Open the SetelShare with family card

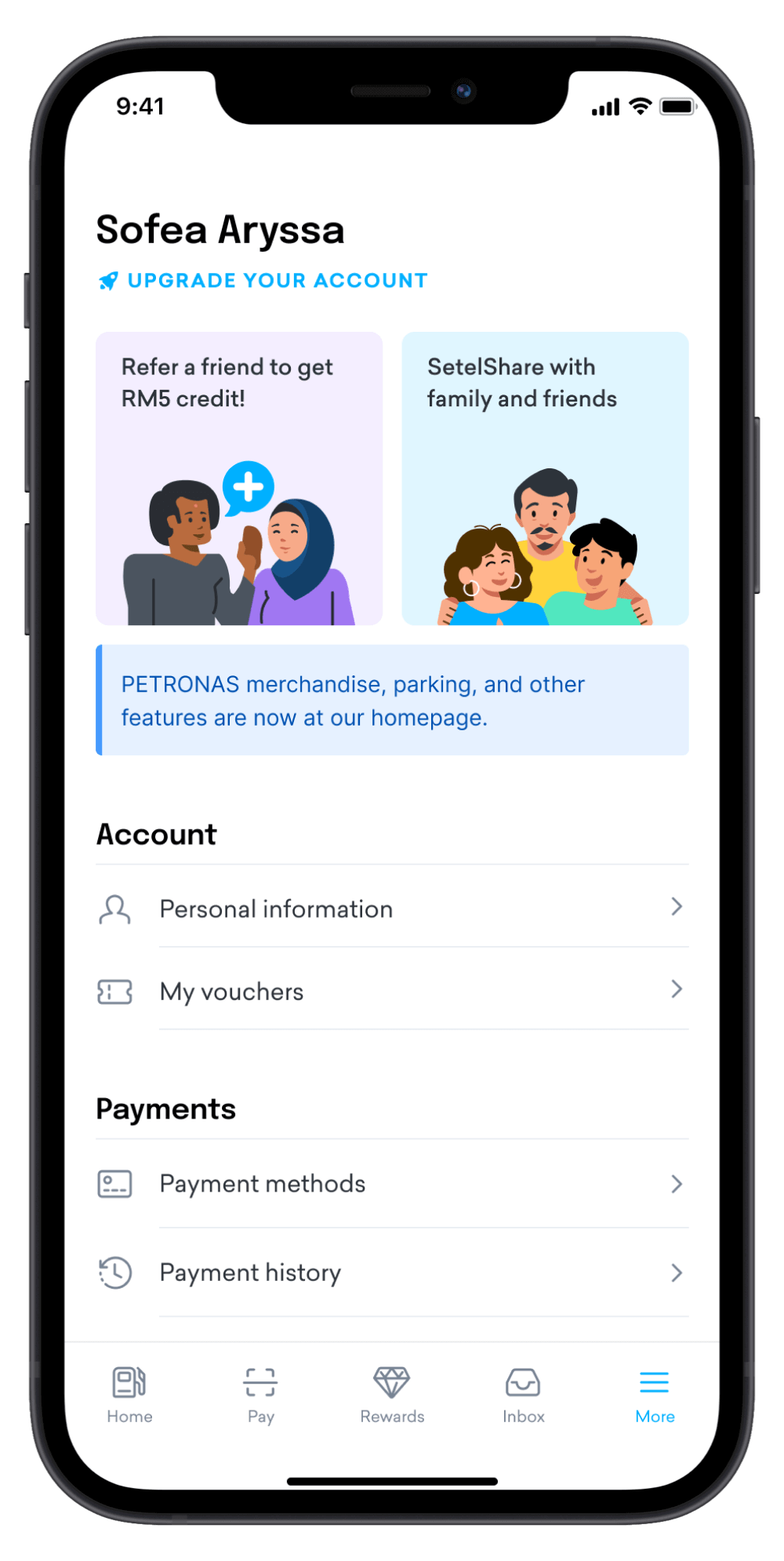(545, 478)
